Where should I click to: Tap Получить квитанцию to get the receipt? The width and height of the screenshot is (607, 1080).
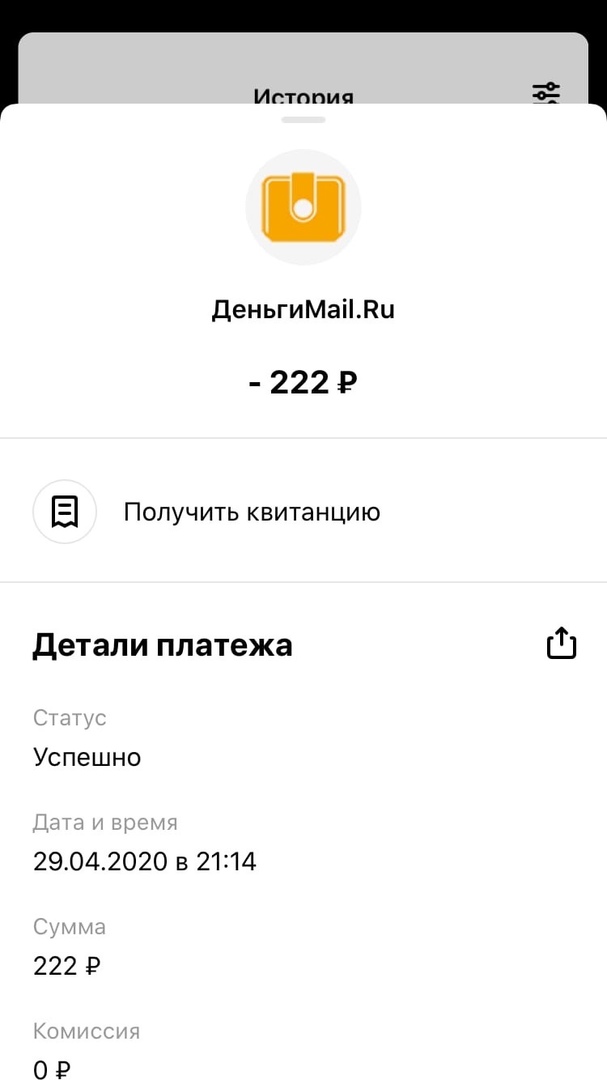pos(251,512)
